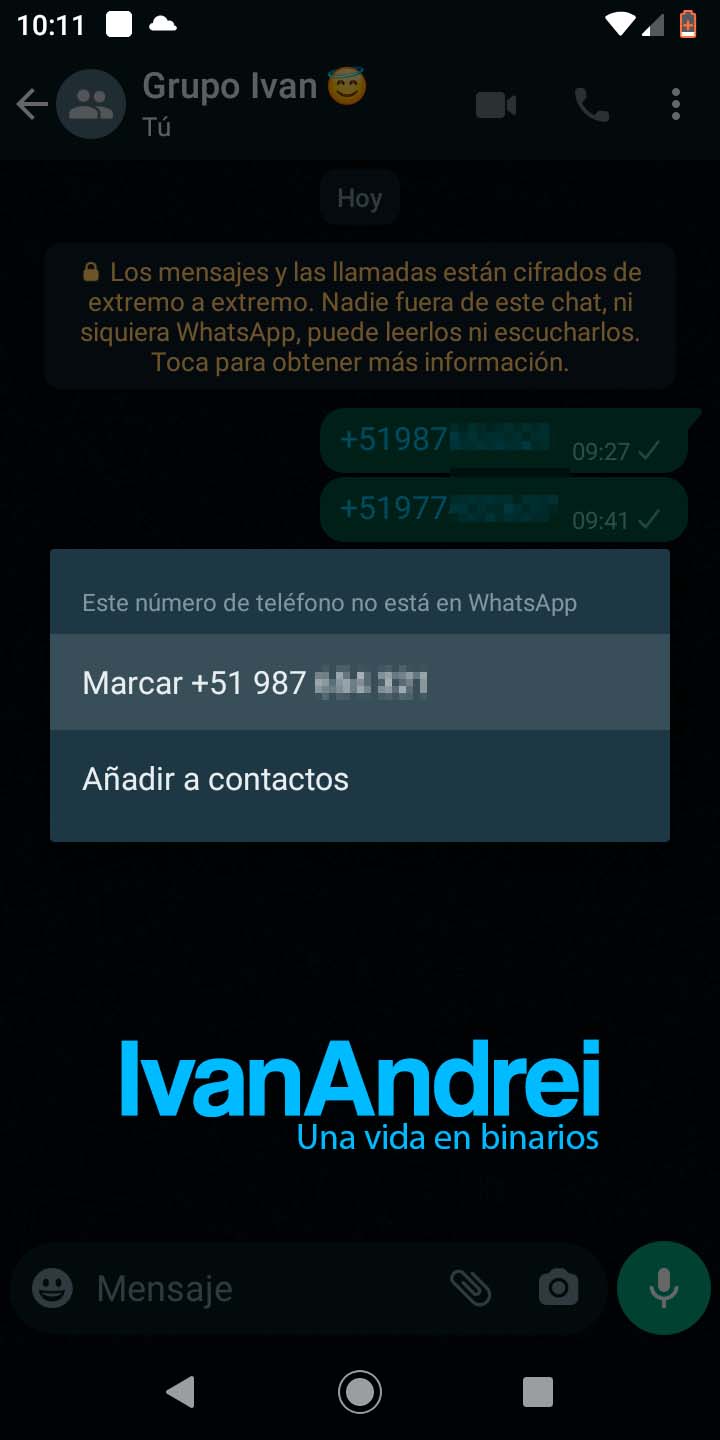Select Marcar +51 987 option

click(x=358, y=683)
